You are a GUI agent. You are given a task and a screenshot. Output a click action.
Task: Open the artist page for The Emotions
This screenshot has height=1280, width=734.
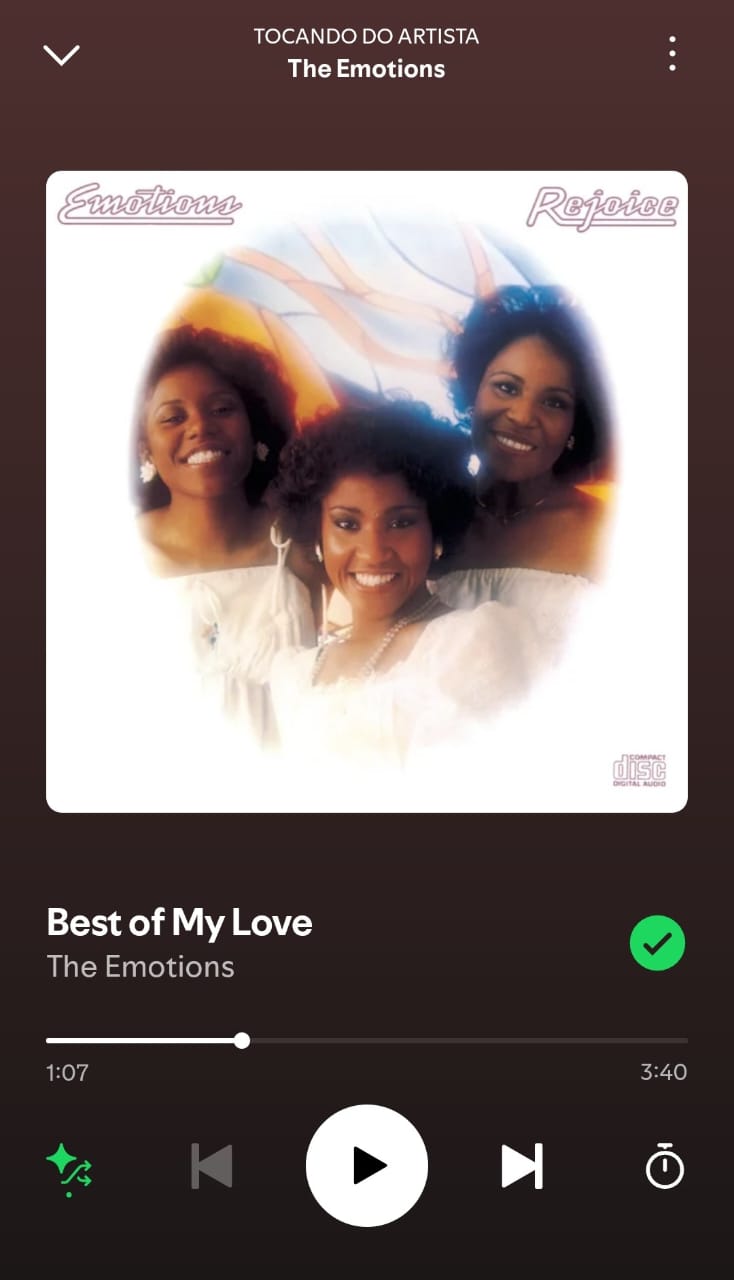(x=140, y=966)
